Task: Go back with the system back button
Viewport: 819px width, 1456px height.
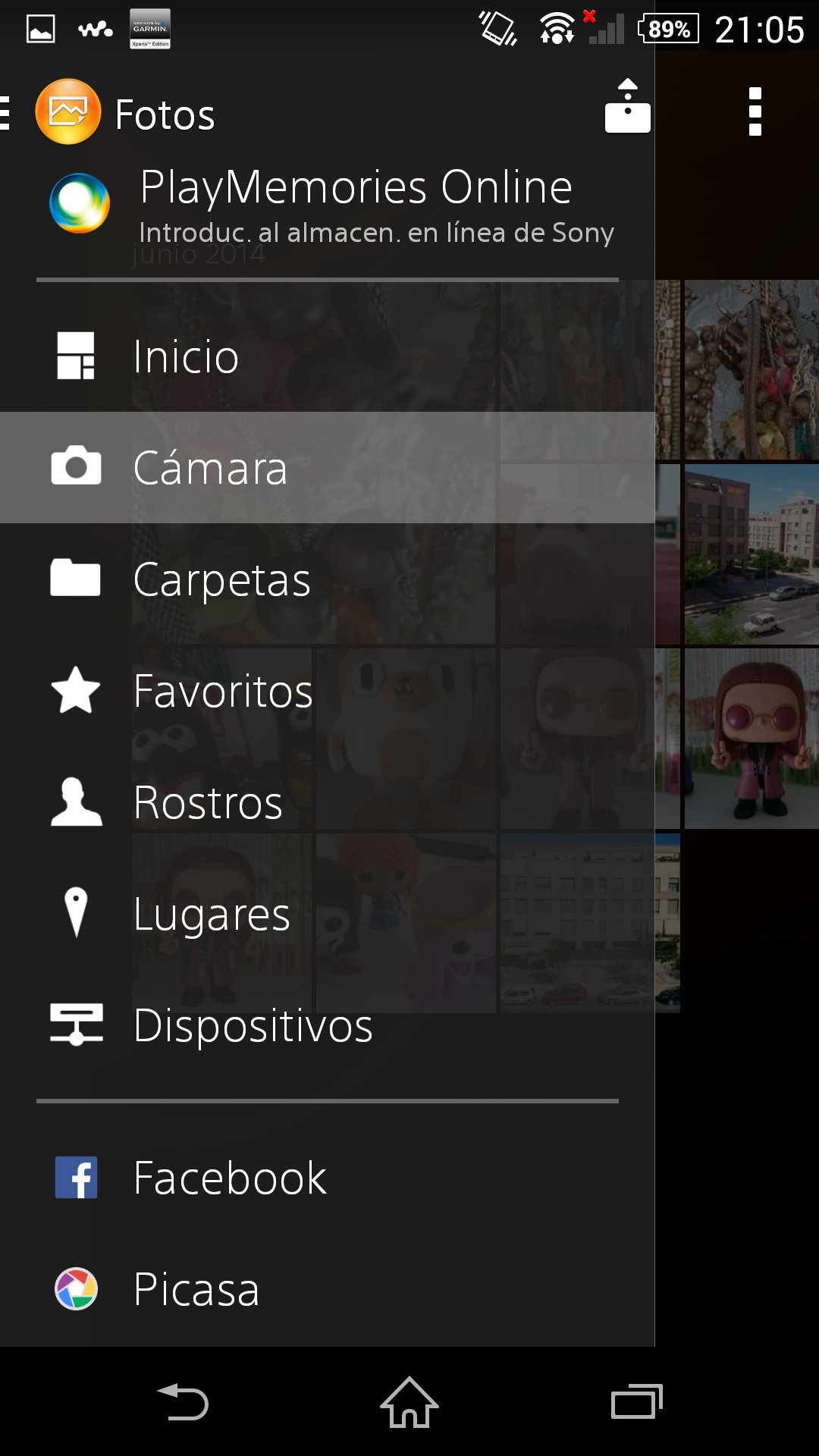Action: coord(183,1402)
